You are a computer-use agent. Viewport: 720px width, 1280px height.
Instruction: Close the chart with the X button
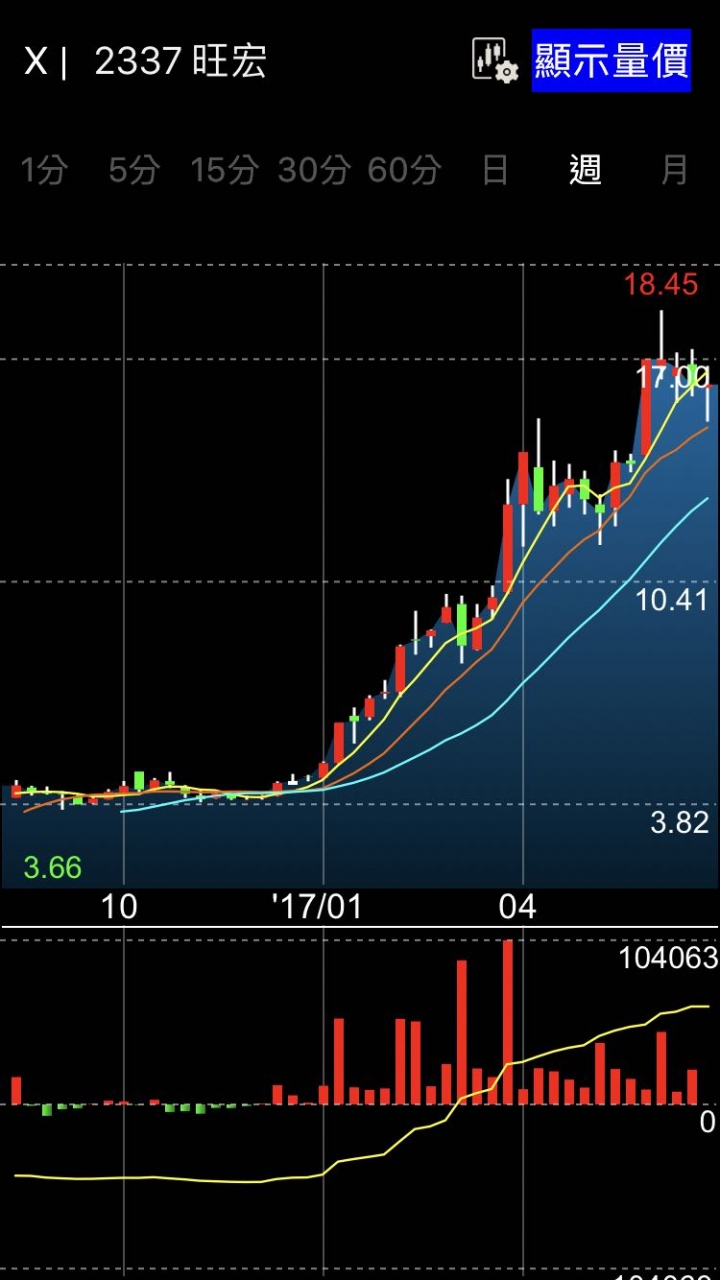35,62
